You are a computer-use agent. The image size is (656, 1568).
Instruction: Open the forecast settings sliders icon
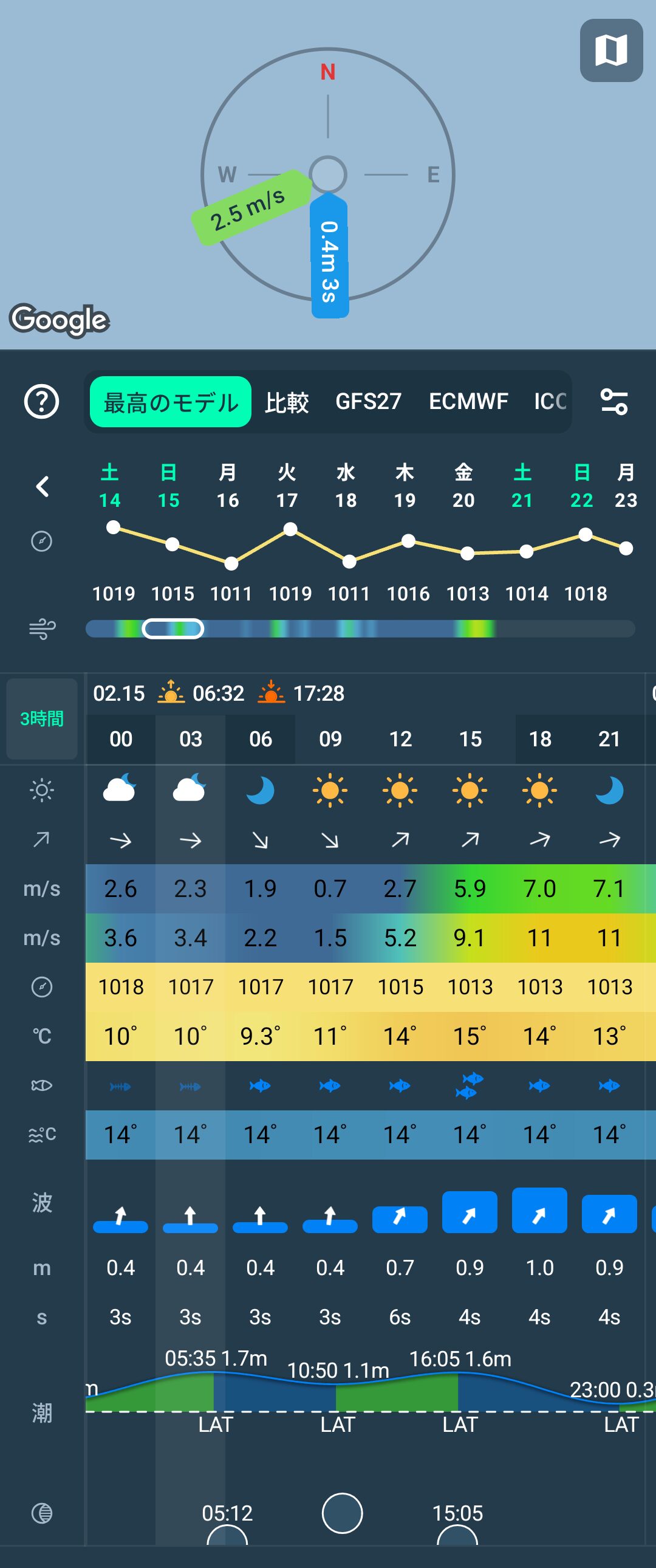[613, 402]
